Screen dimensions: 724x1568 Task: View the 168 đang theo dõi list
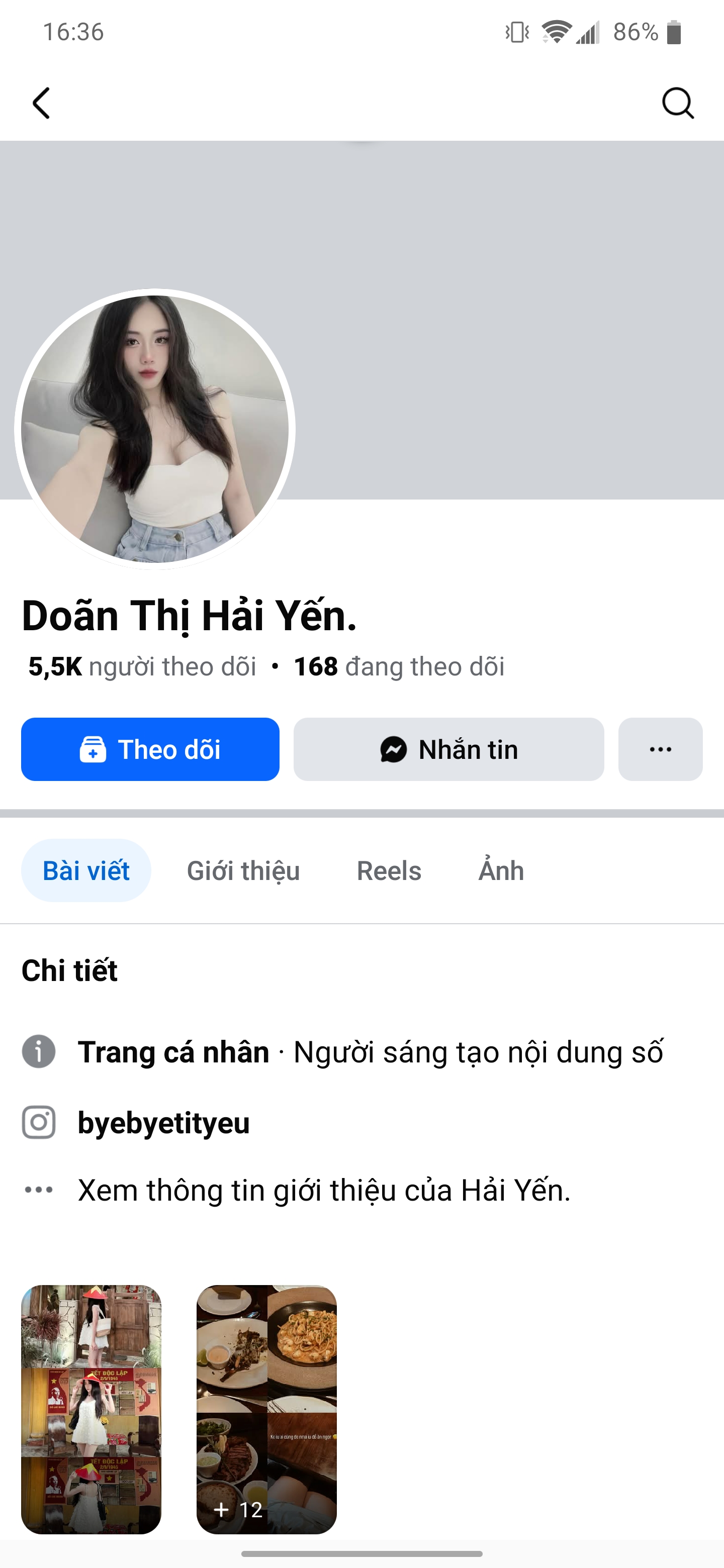pos(399,666)
